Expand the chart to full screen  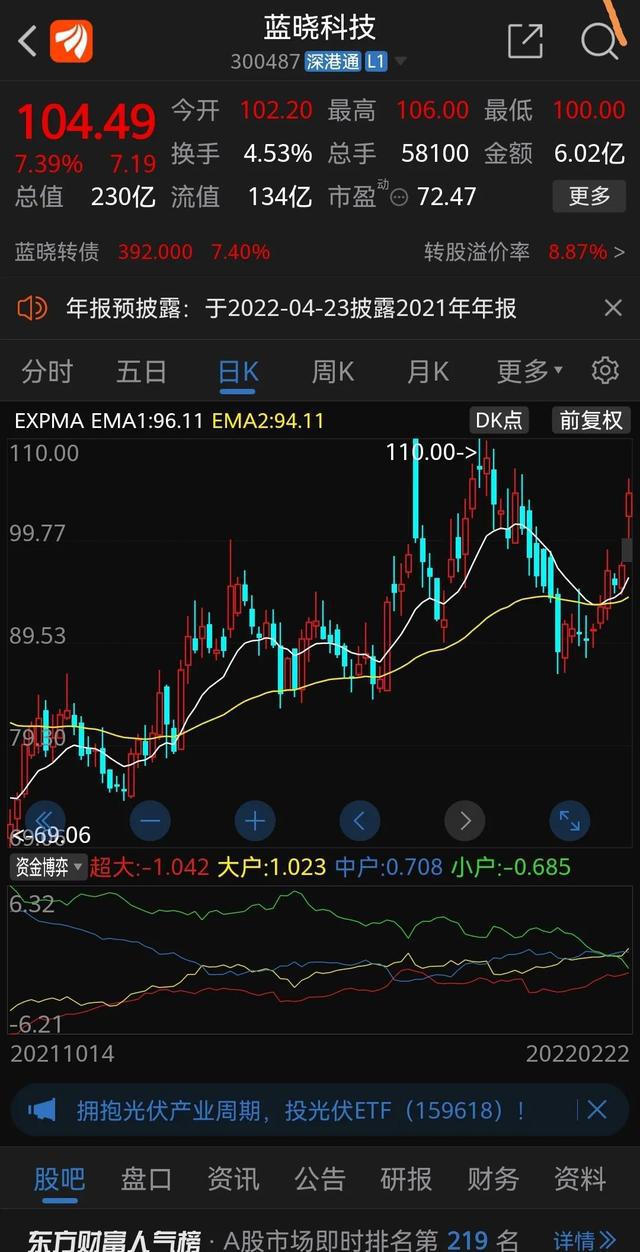[569, 822]
